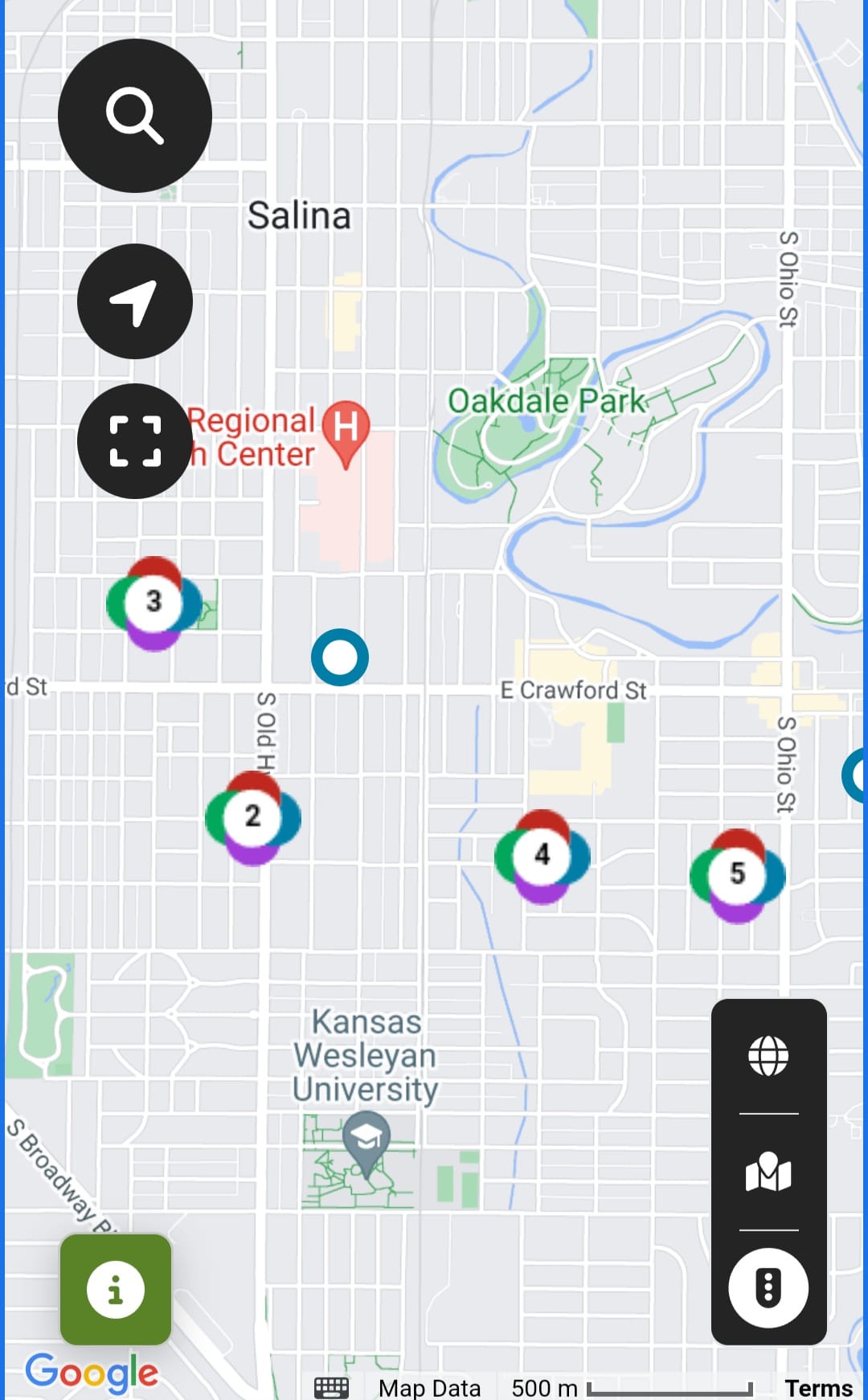Image resolution: width=868 pixels, height=1400 pixels.
Task: Open map cluster marker numbered 2
Action: click(252, 817)
